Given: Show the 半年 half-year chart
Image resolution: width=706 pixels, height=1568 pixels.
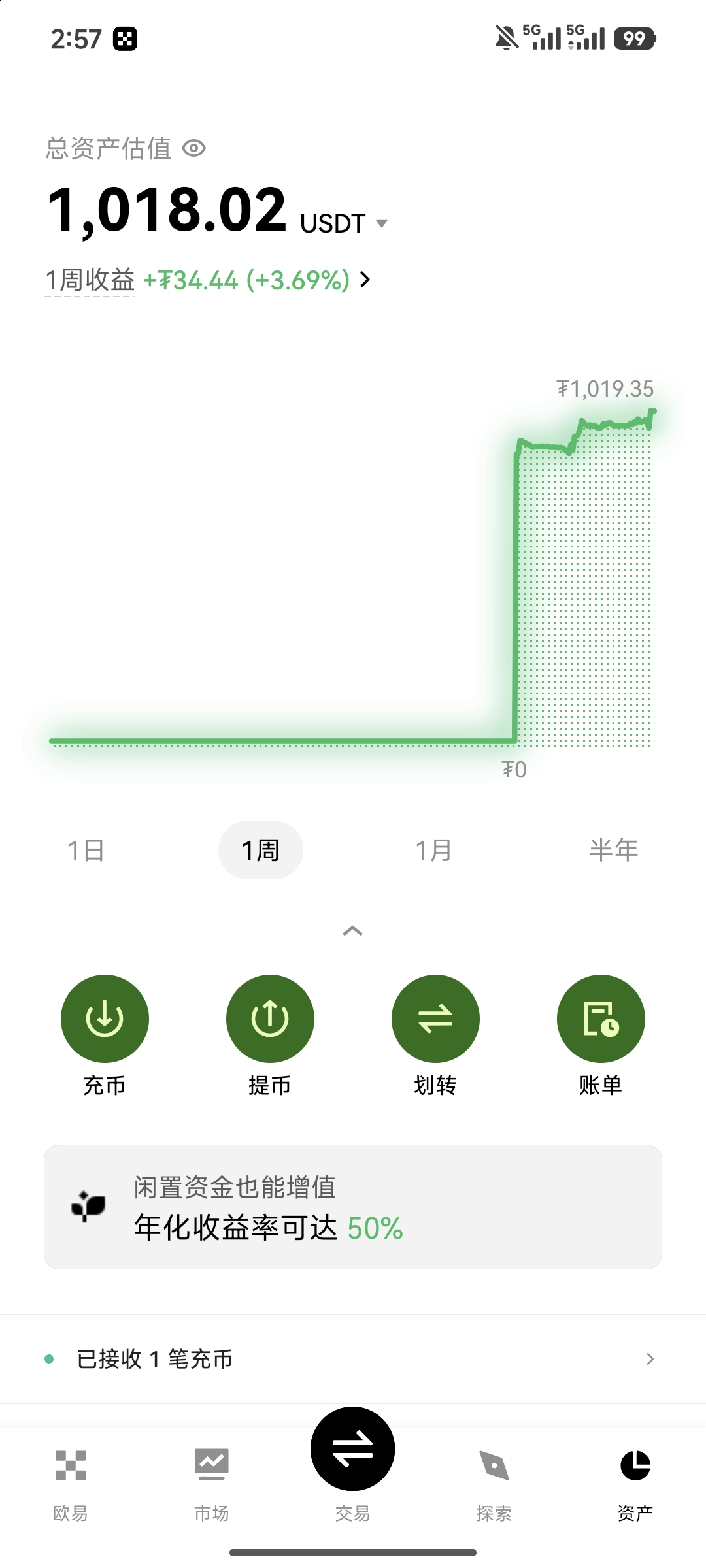Looking at the screenshot, I should pos(613,850).
